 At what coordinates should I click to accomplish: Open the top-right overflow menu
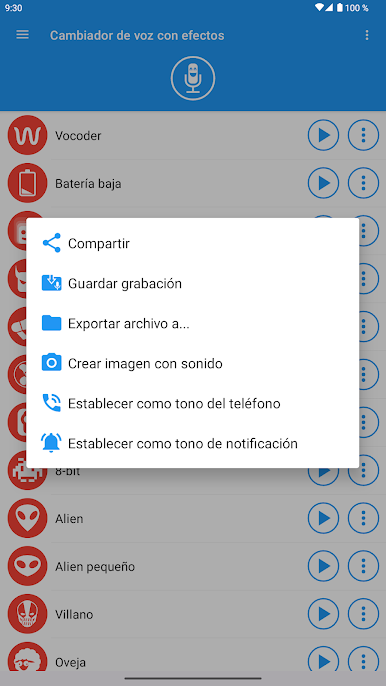tap(367, 35)
